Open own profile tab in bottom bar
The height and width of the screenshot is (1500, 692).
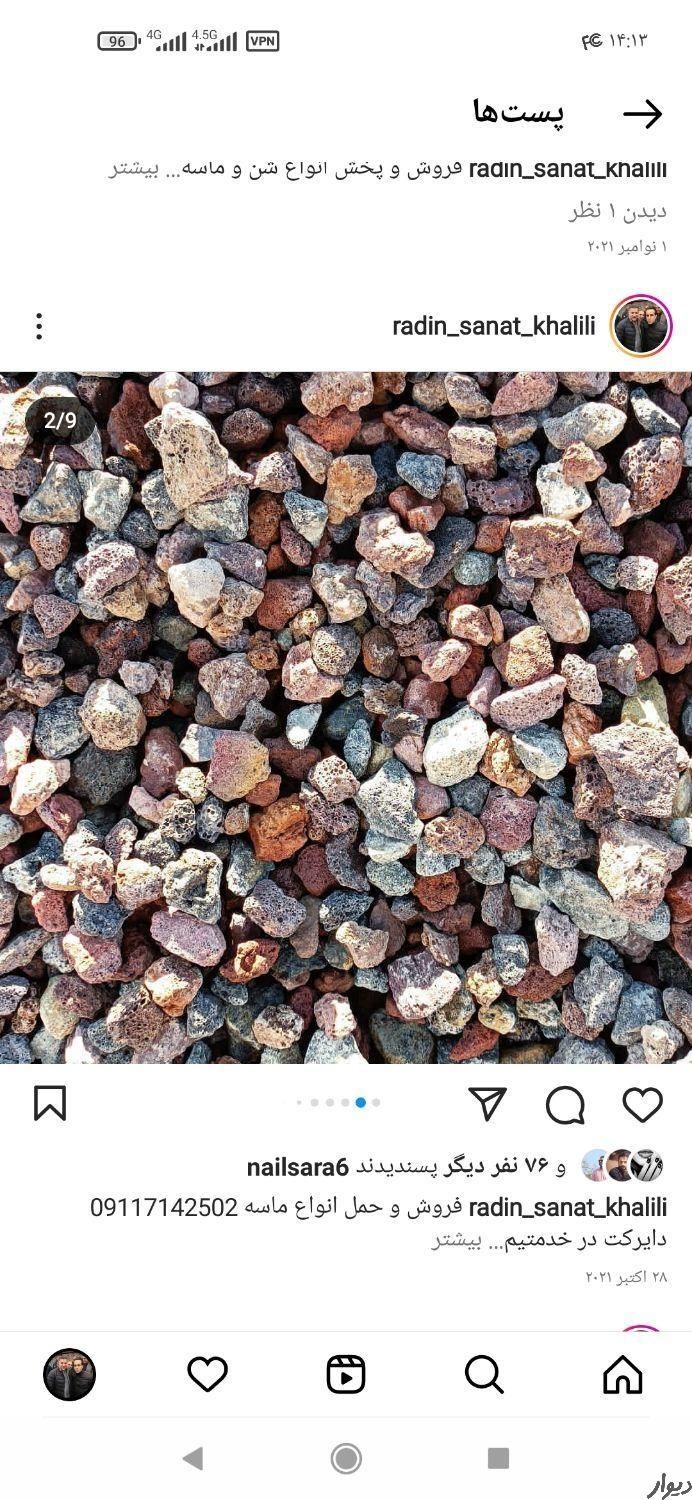[69, 1375]
